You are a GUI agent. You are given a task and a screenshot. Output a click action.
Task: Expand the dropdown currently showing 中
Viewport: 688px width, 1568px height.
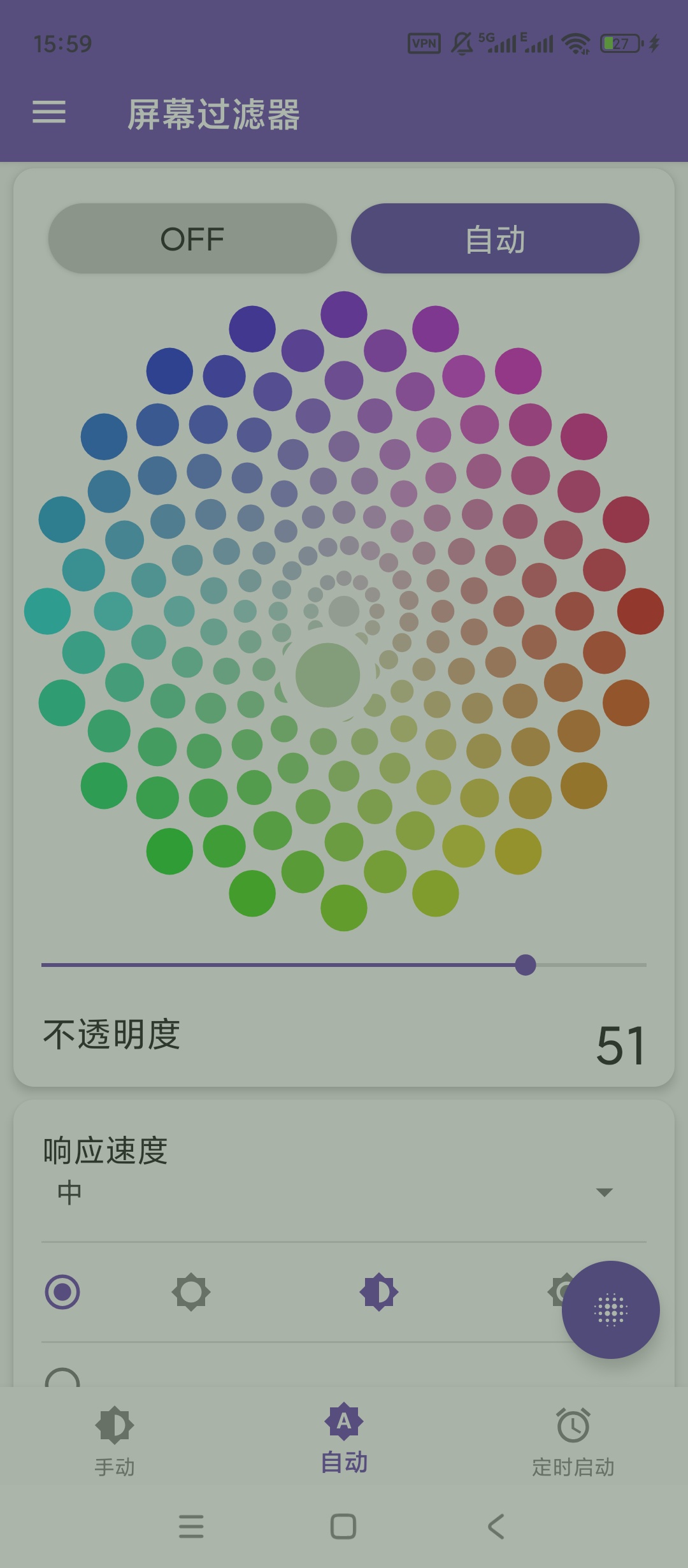(344, 1192)
